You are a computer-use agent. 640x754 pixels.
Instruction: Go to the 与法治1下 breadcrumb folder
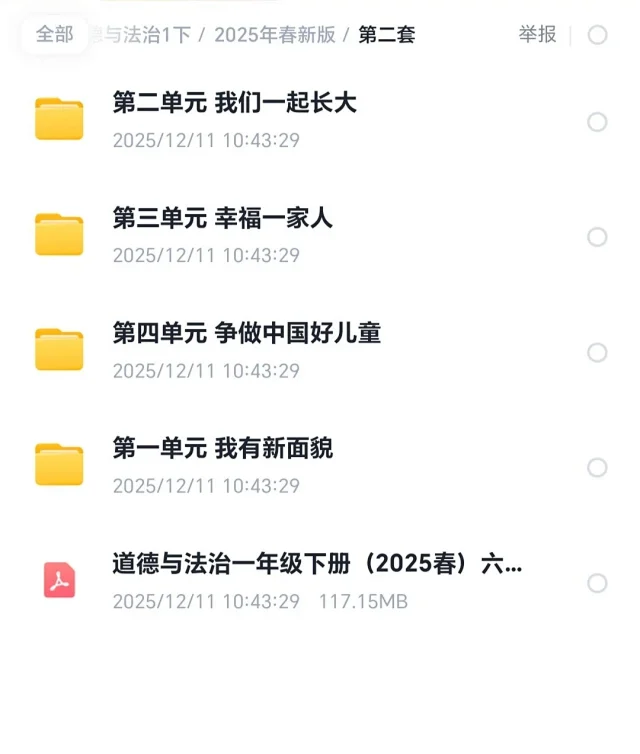pyautogui.click(x=142, y=36)
